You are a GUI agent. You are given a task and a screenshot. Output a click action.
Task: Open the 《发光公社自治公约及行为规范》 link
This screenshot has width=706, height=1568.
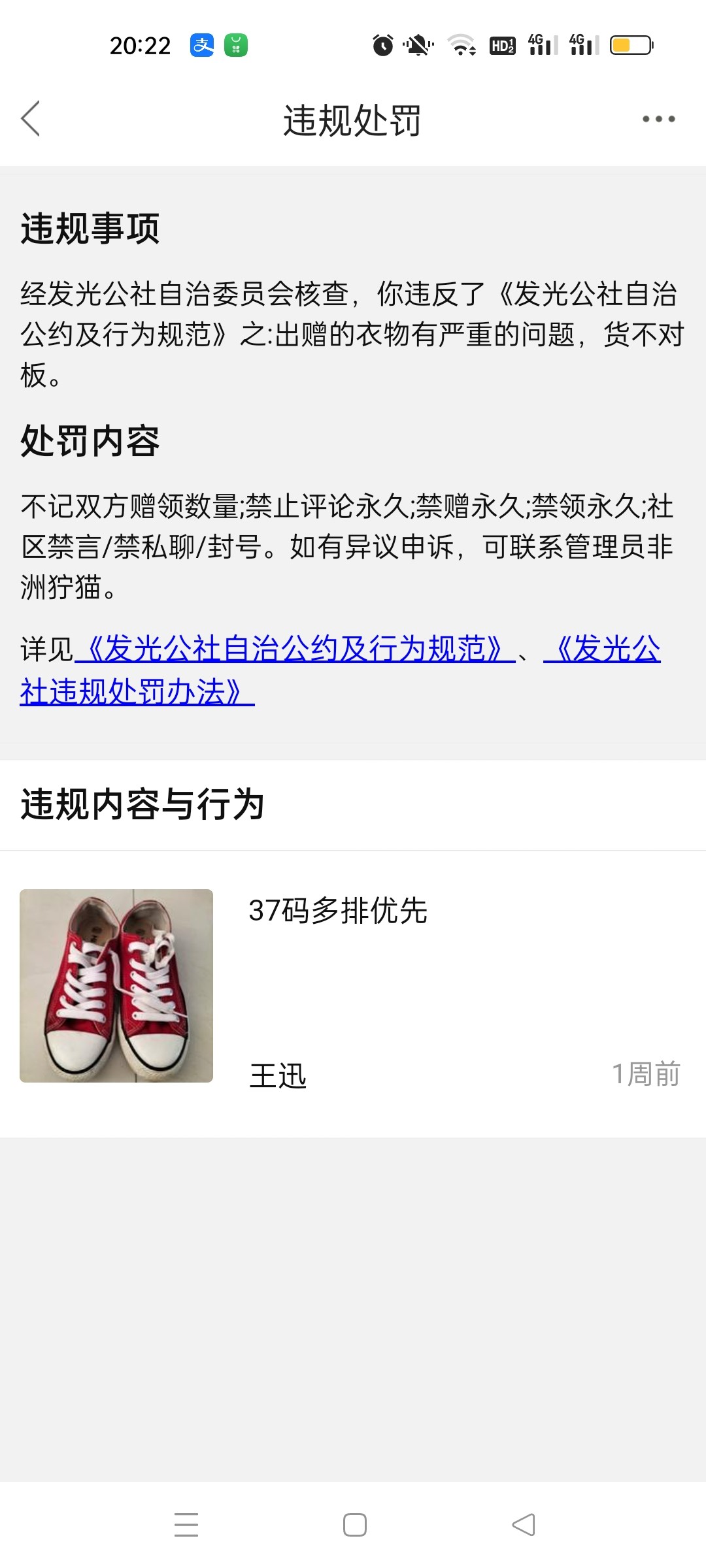tap(295, 649)
